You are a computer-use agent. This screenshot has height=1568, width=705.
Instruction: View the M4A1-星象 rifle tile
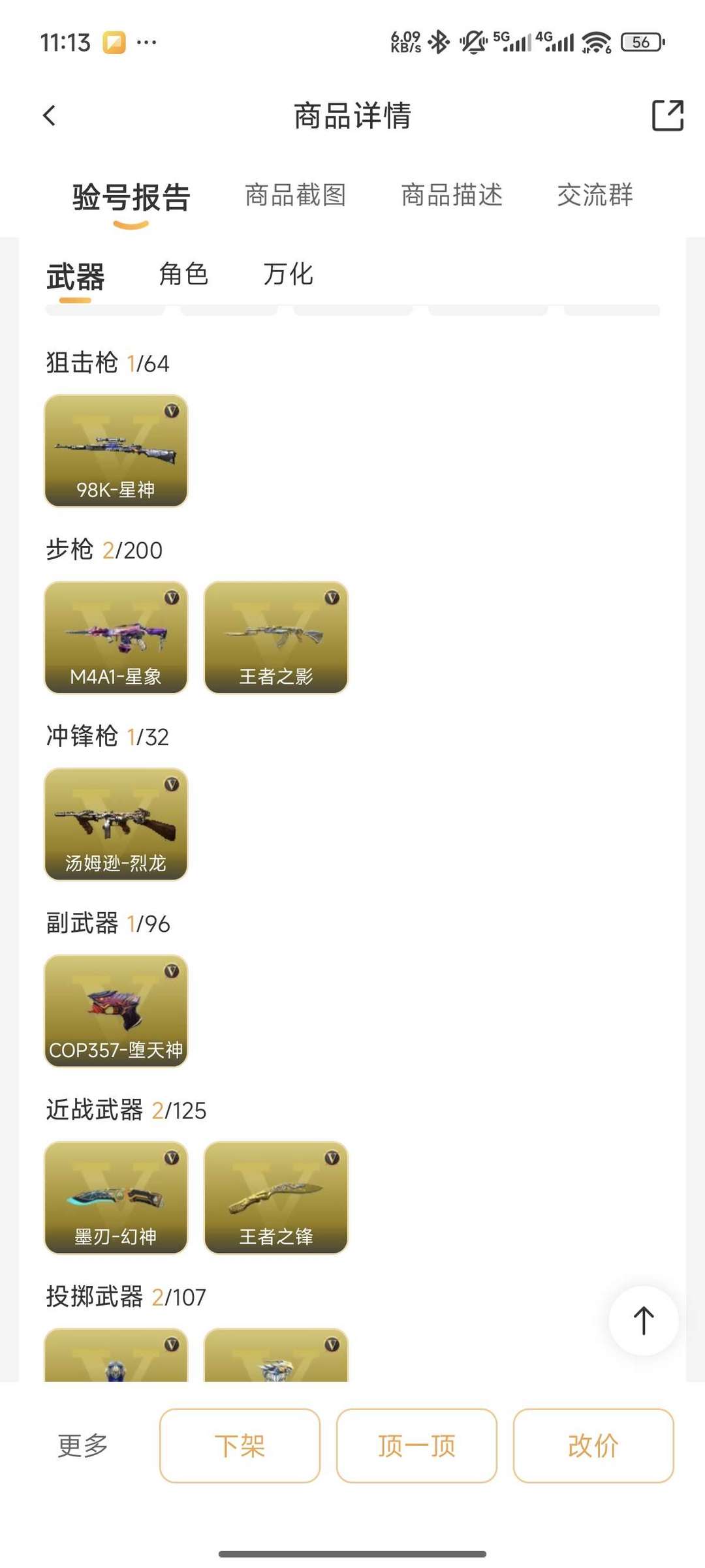(x=116, y=638)
